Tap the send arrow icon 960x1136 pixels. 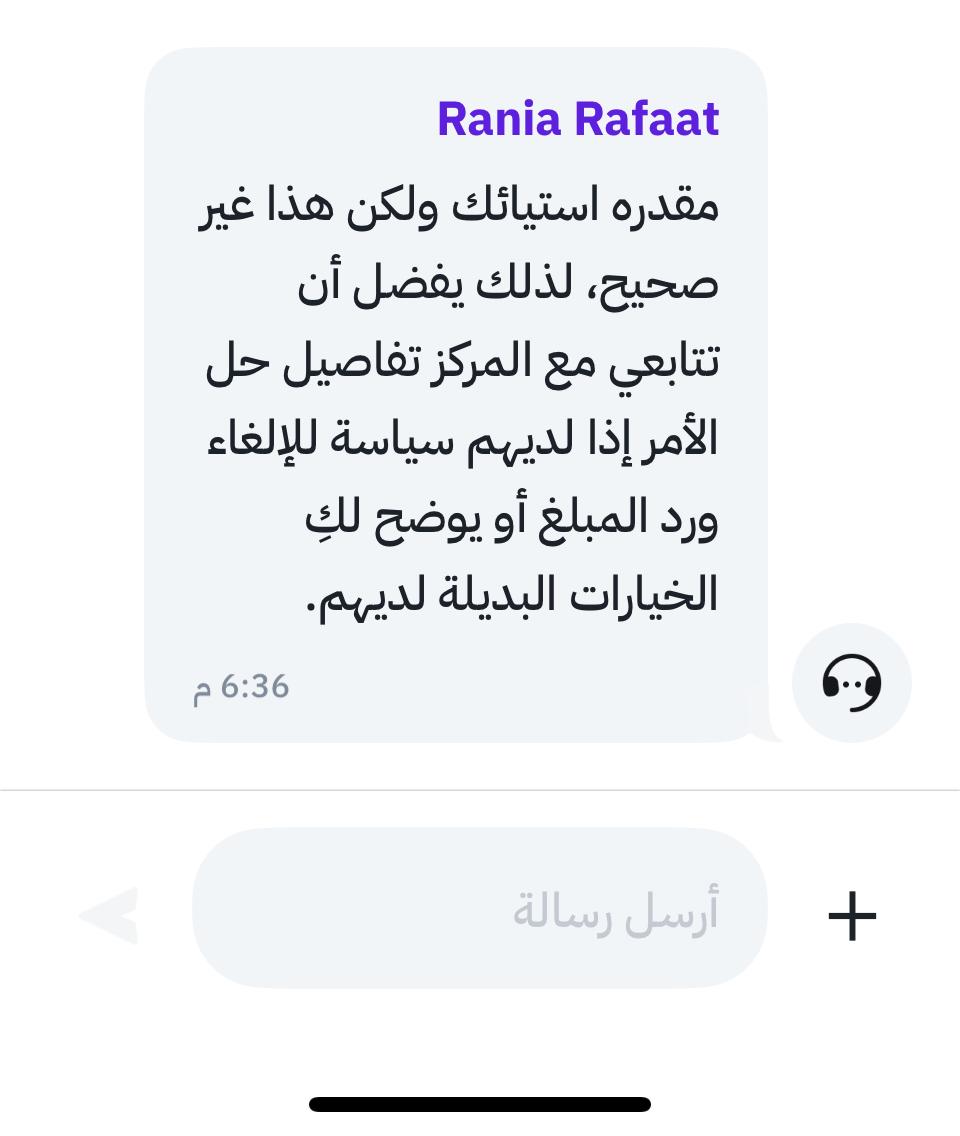(x=109, y=914)
